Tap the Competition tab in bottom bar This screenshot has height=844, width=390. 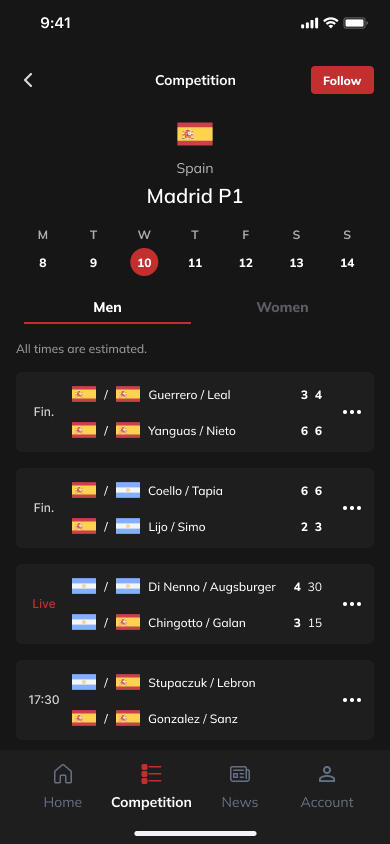pyautogui.click(x=151, y=786)
